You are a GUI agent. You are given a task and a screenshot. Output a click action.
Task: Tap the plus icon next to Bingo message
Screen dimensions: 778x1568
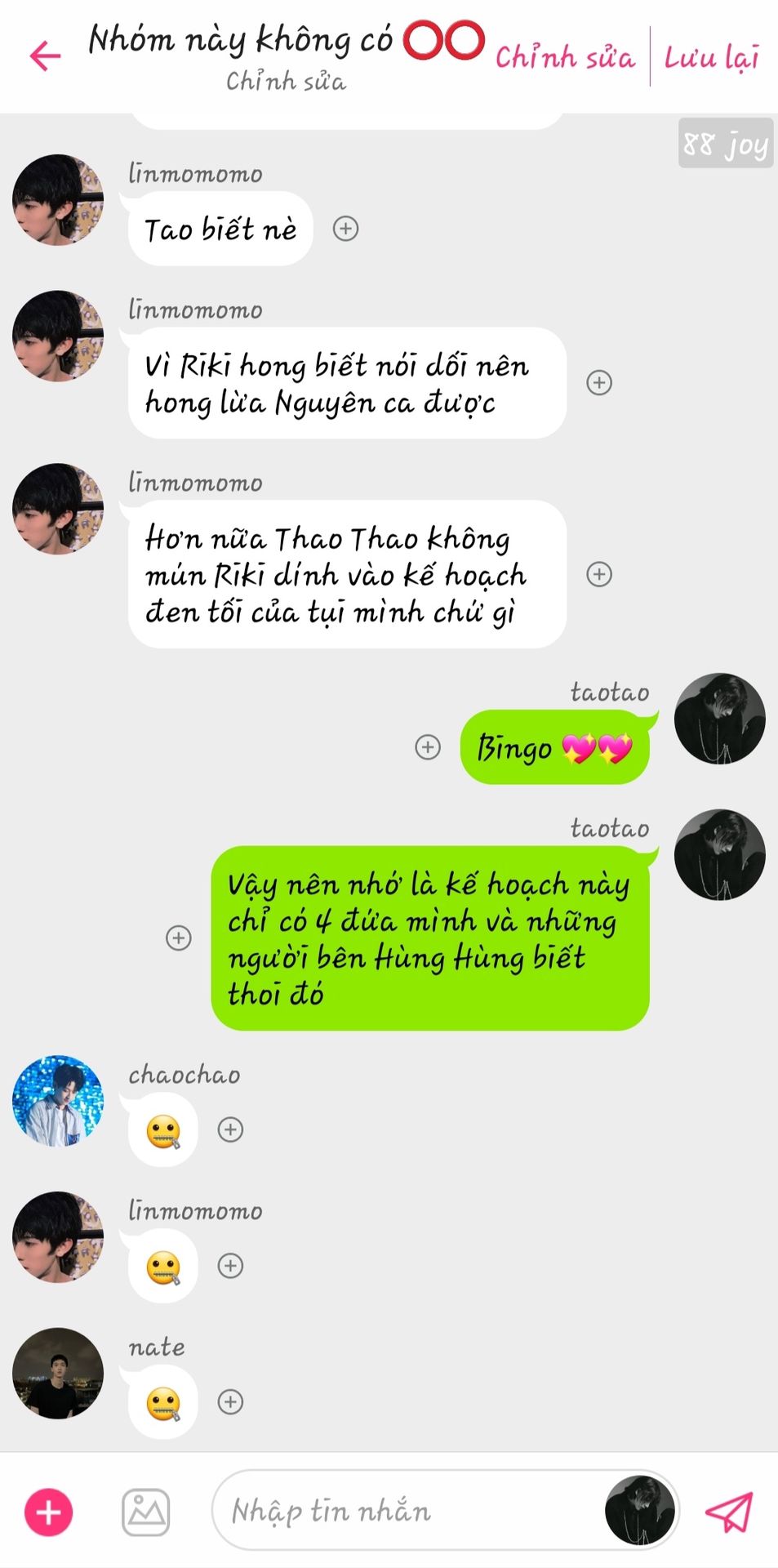coord(428,746)
